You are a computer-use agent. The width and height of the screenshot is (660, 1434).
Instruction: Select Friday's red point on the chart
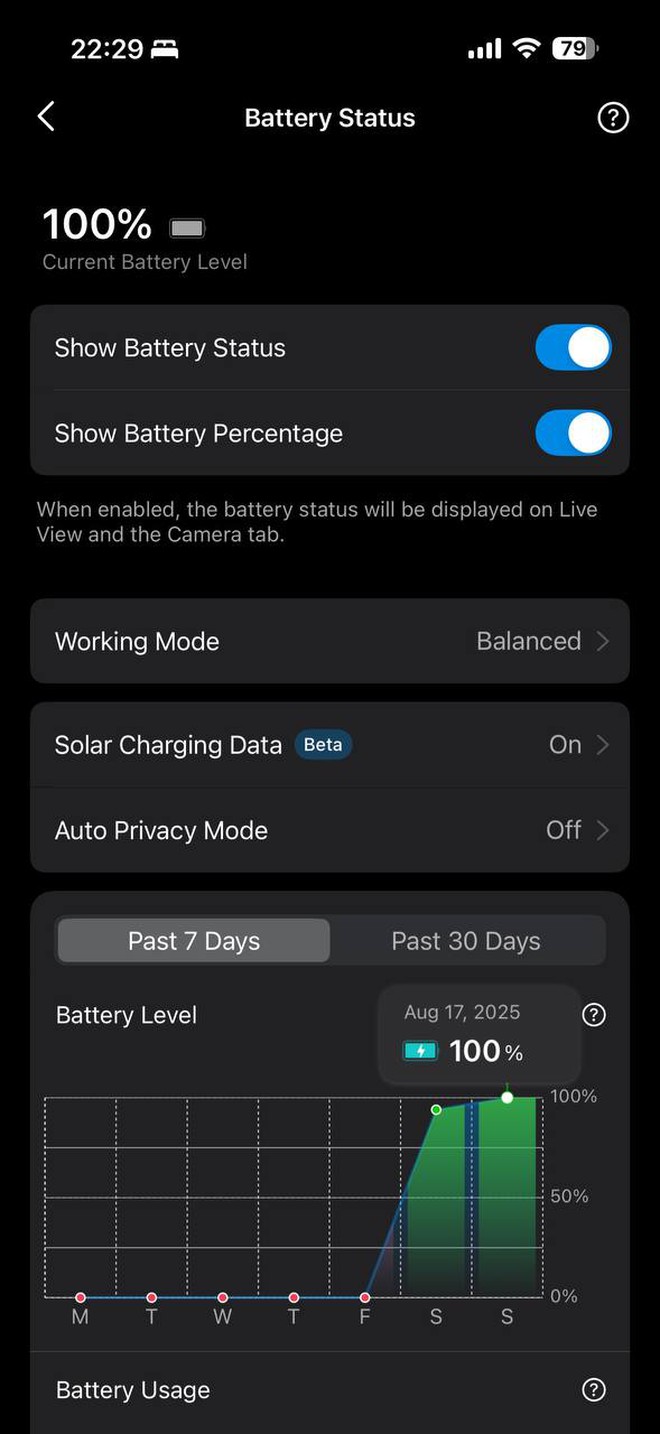point(365,1297)
